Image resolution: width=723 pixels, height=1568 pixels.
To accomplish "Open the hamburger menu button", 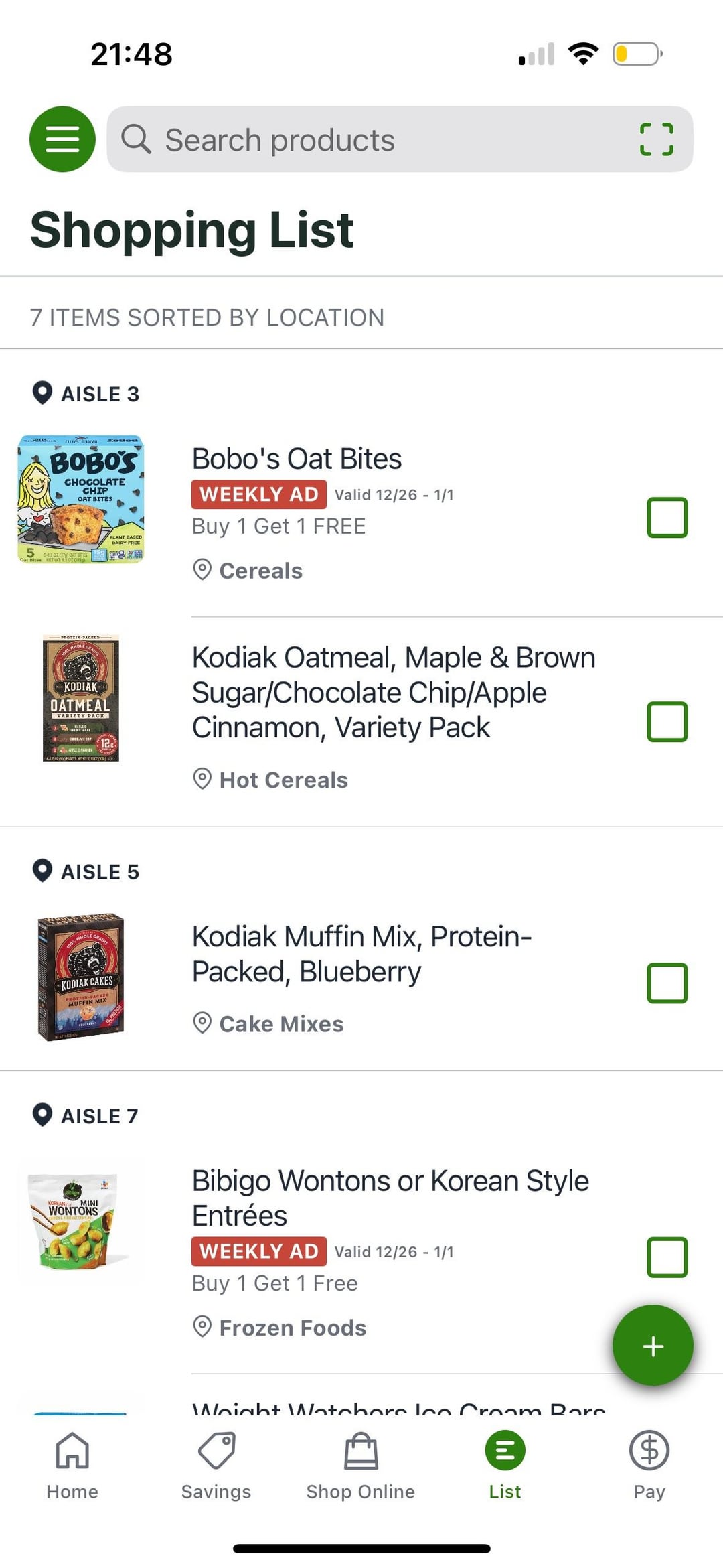I will point(62,139).
